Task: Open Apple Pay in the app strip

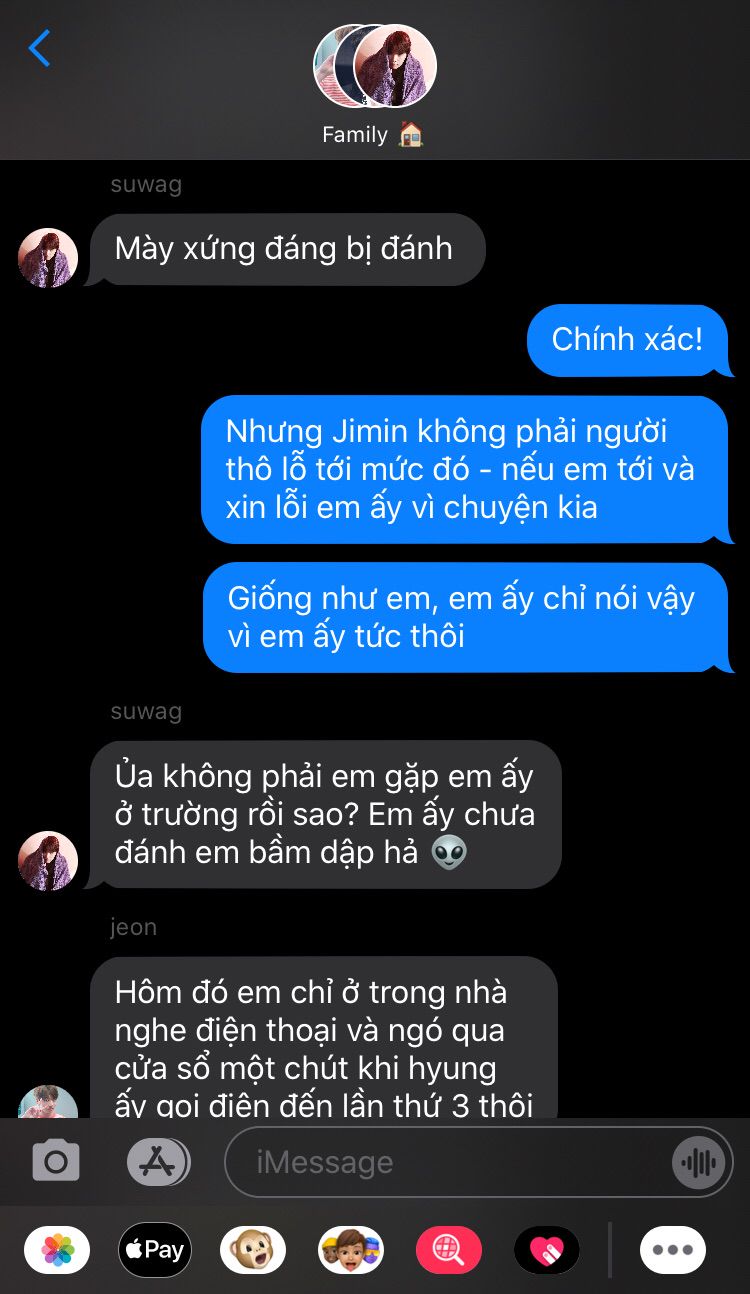Action: point(155,1249)
